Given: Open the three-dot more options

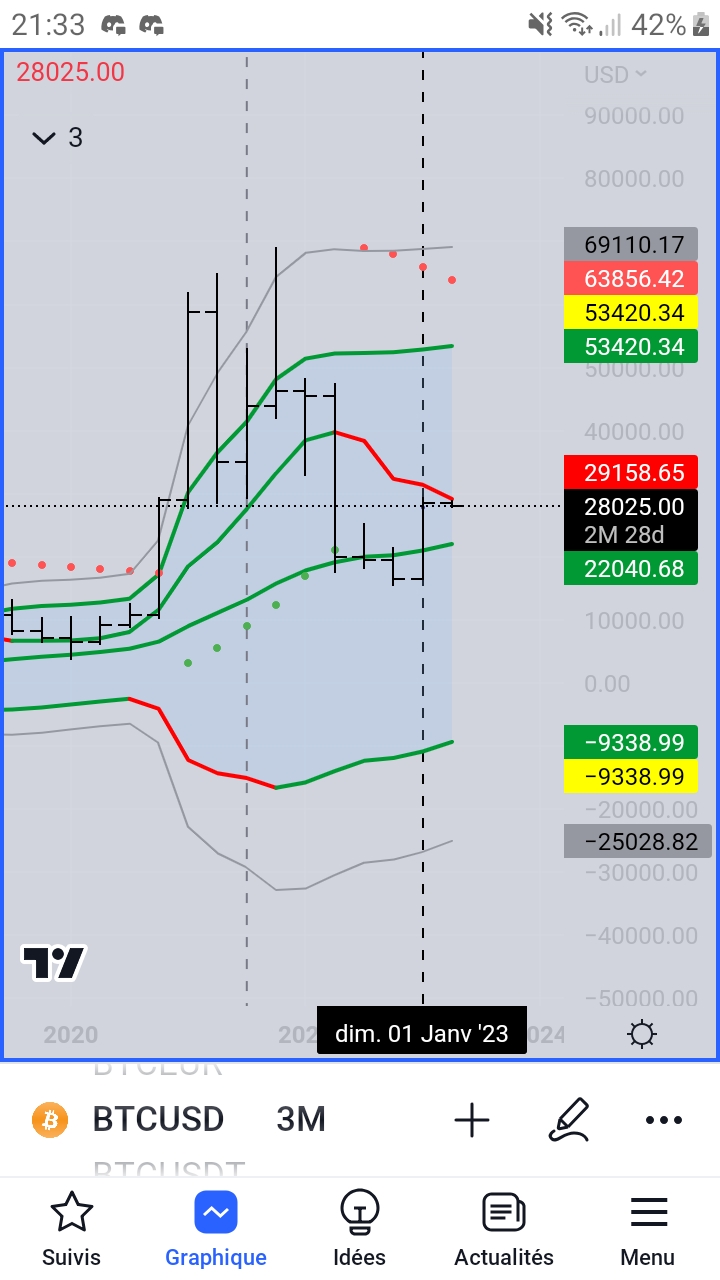Looking at the screenshot, I should tap(664, 1120).
